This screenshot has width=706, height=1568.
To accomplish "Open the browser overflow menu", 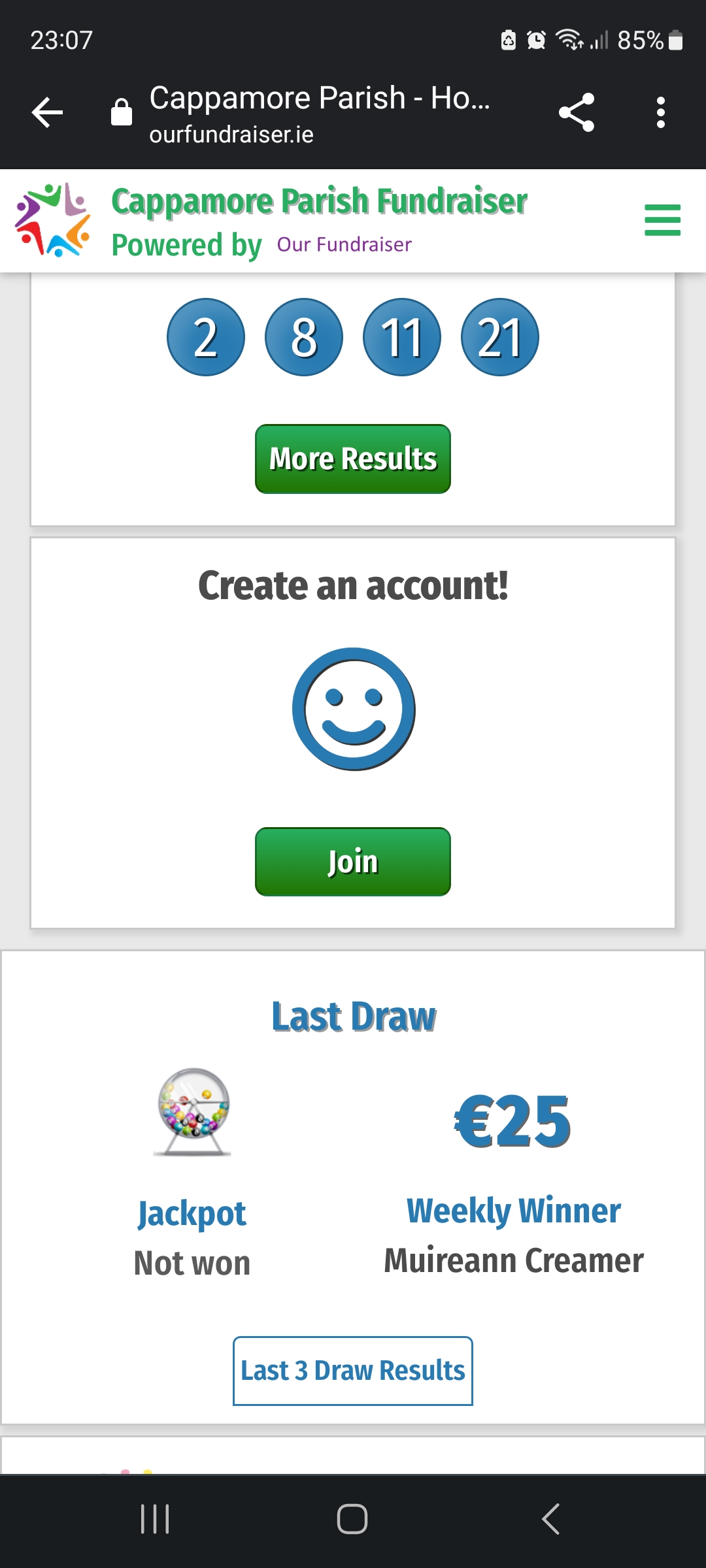I will pyautogui.click(x=660, y=112).
